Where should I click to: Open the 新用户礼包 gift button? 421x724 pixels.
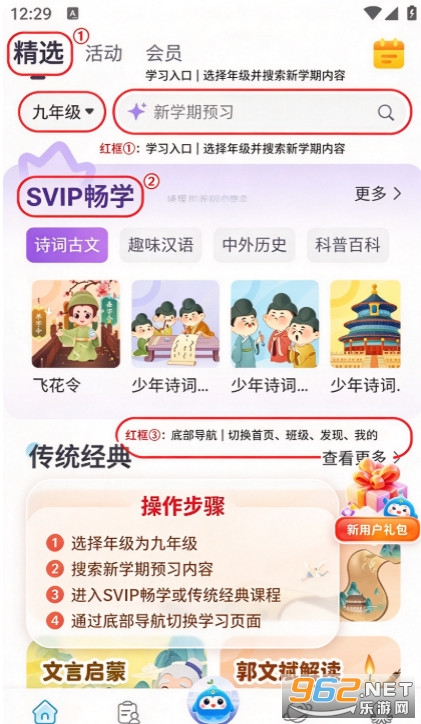[x=377, y=530]
